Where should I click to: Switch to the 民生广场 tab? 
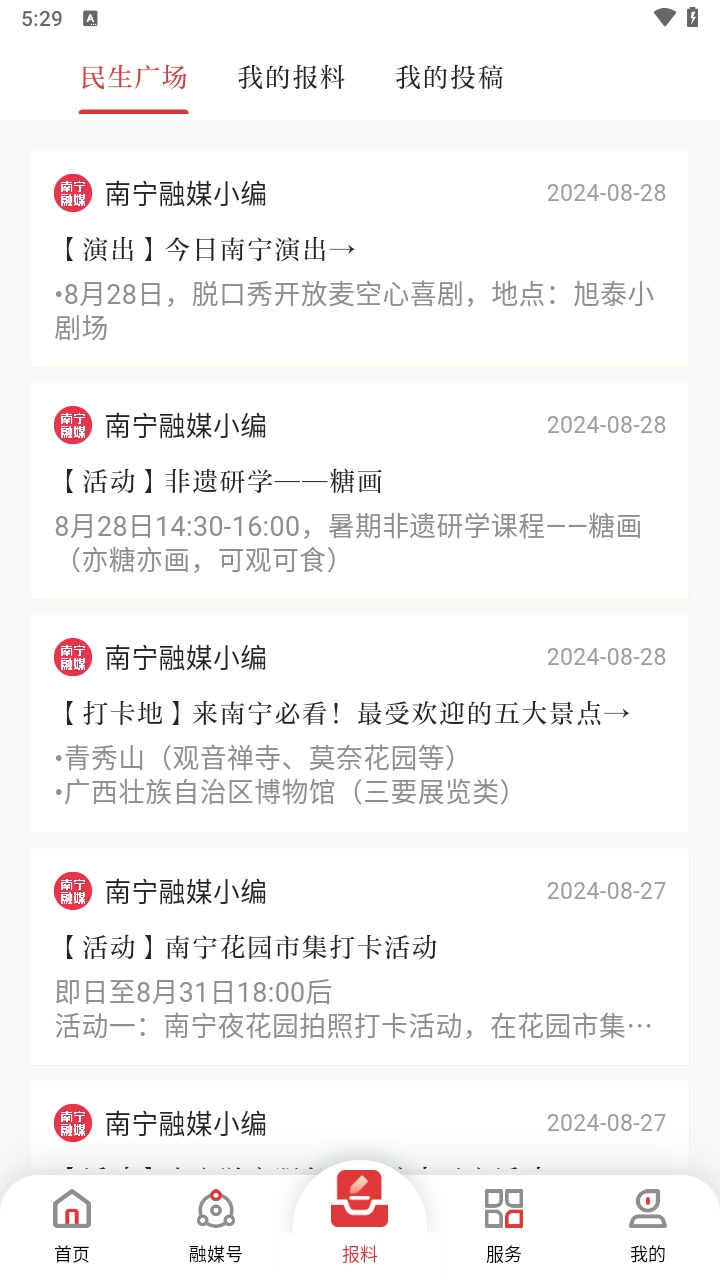point(134,78)
